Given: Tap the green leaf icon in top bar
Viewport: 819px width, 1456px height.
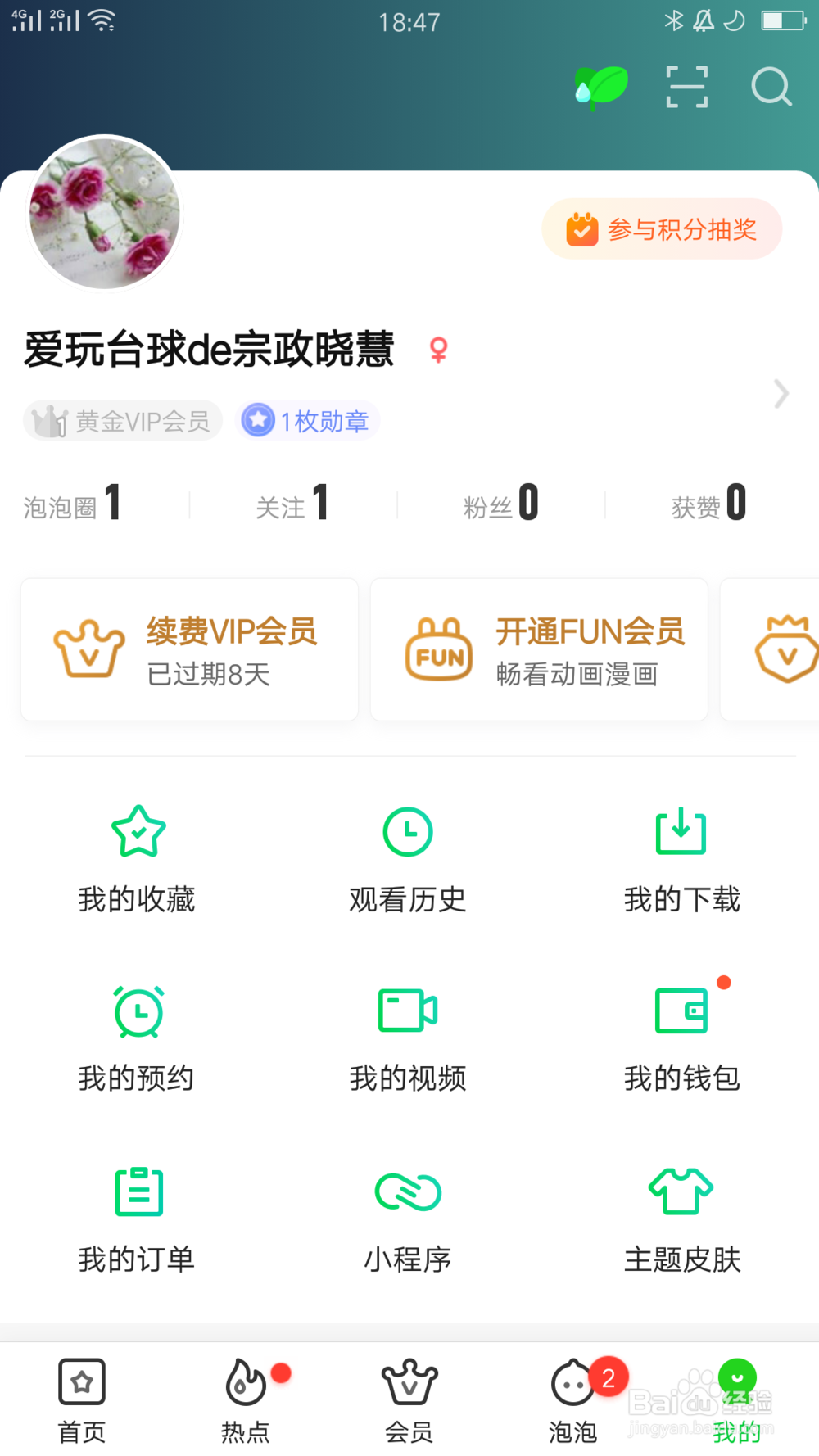Looking at the screenshot, I should [599, 86].
